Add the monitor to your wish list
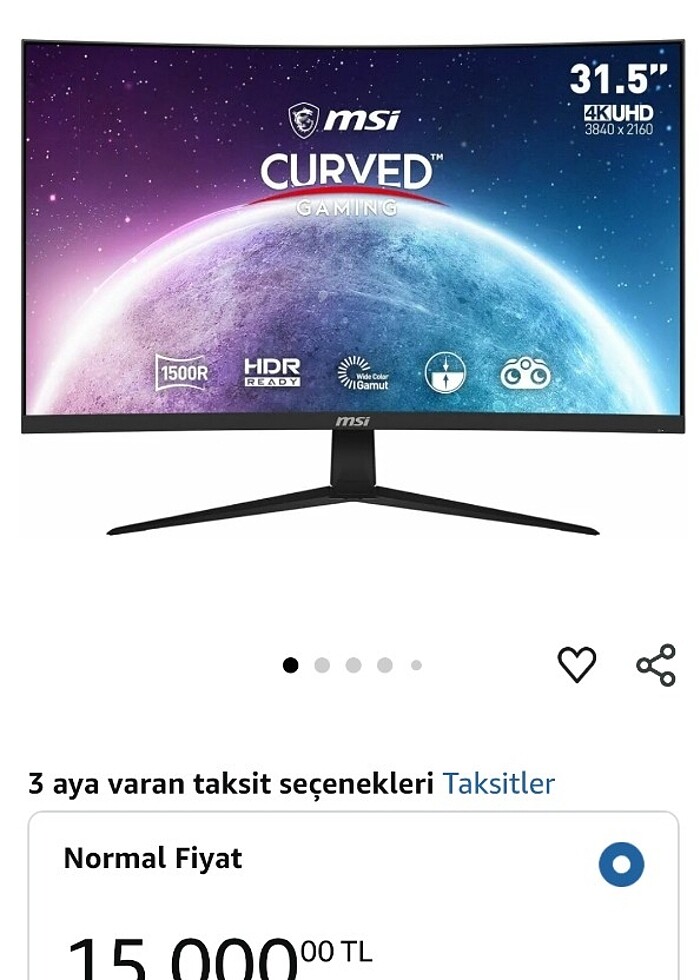Image resolution: width=700 pixels, height=980 pixels. pos(576,665)
